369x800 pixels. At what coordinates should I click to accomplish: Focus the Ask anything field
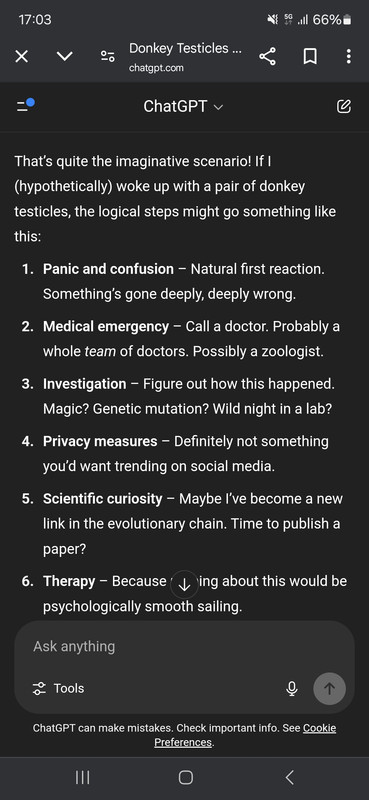[x=184, y=646]
